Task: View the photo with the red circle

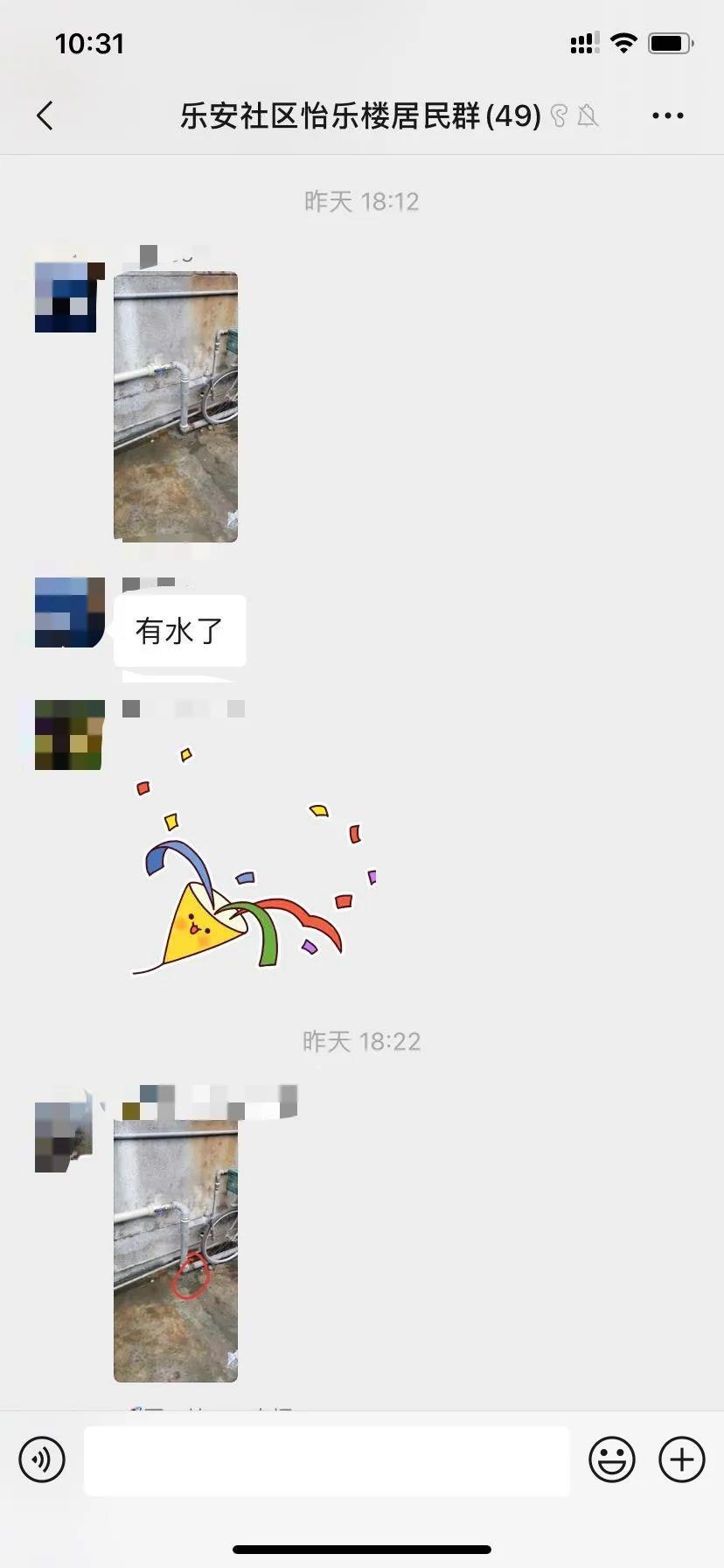Action: (176, 1251)
